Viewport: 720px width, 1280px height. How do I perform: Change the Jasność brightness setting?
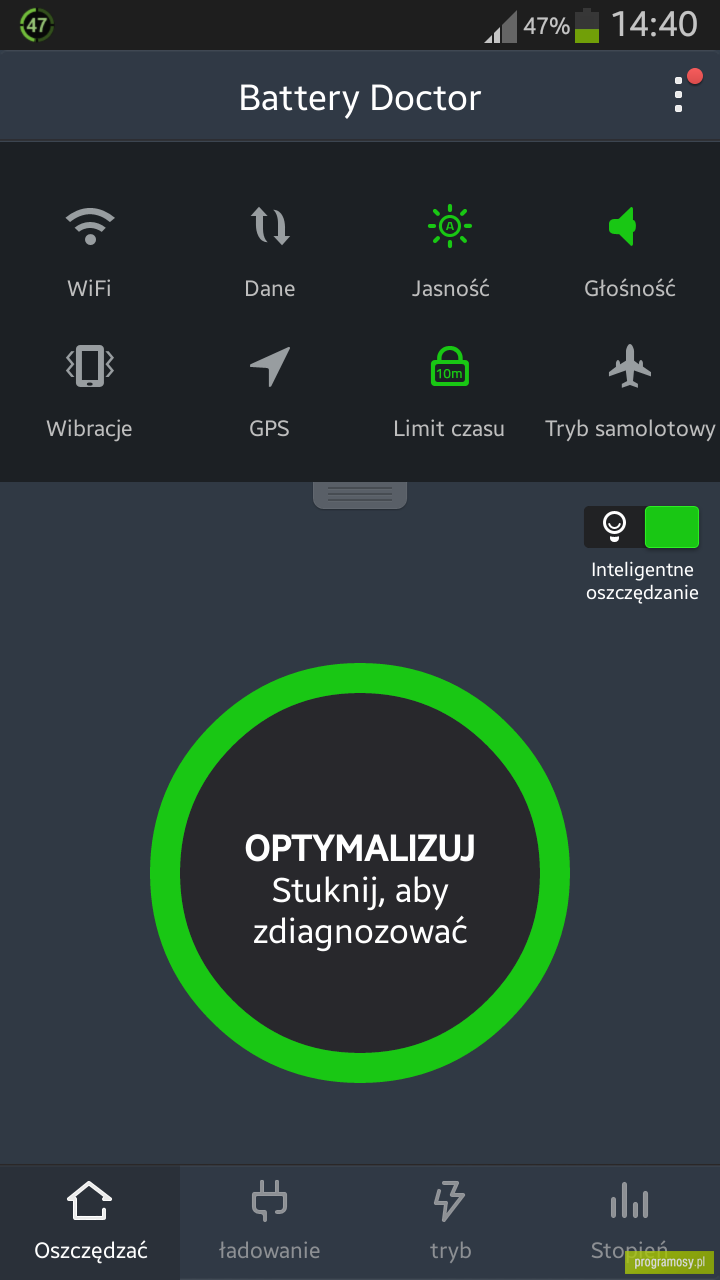450,252
